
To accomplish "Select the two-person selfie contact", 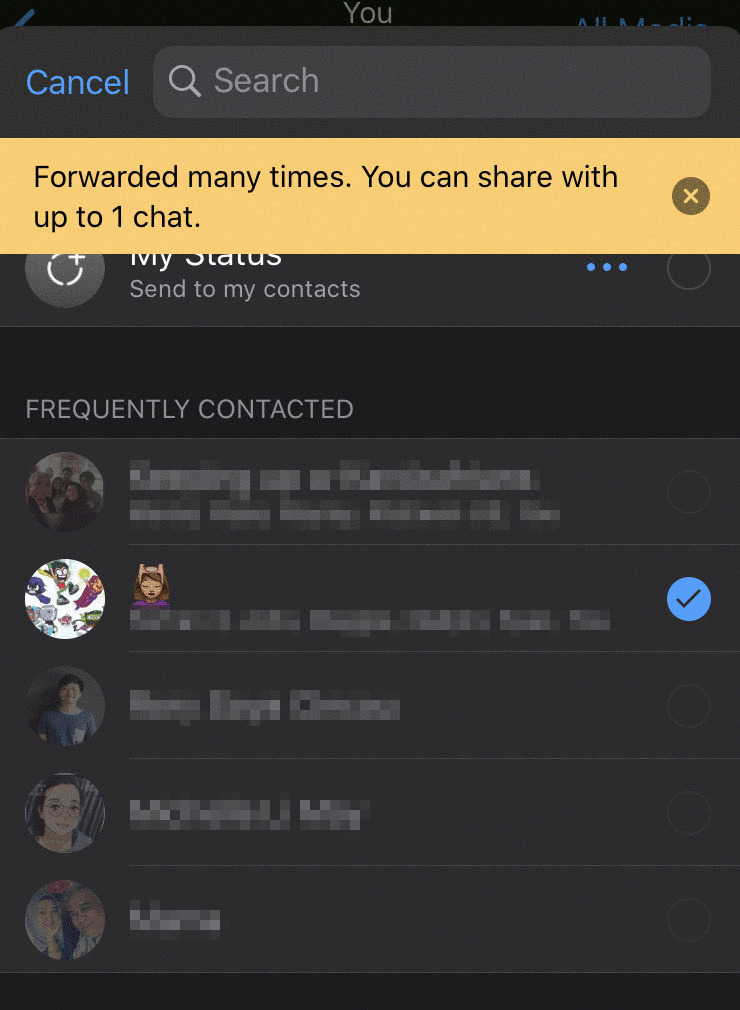I will tap(689, 919).
